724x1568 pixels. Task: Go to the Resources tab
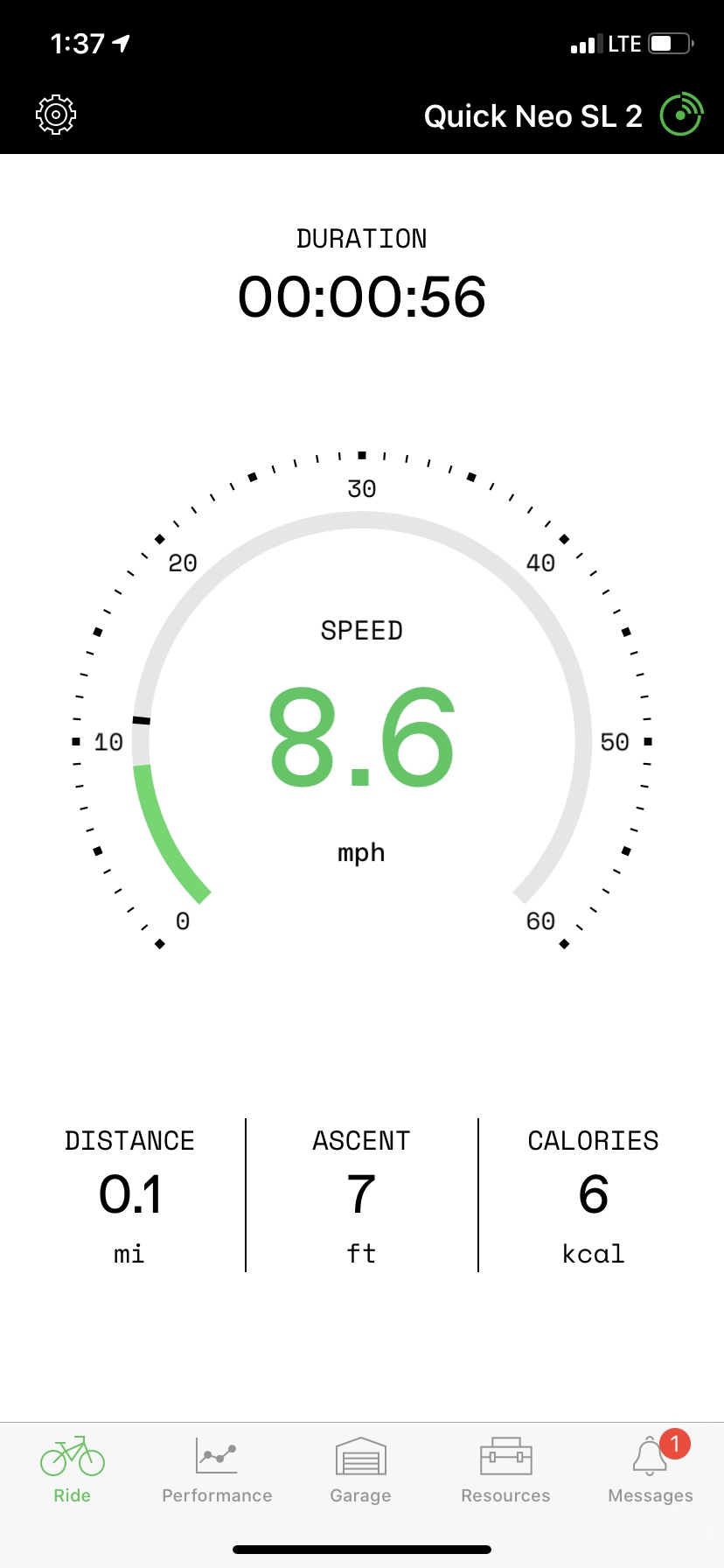[505, 1470]
